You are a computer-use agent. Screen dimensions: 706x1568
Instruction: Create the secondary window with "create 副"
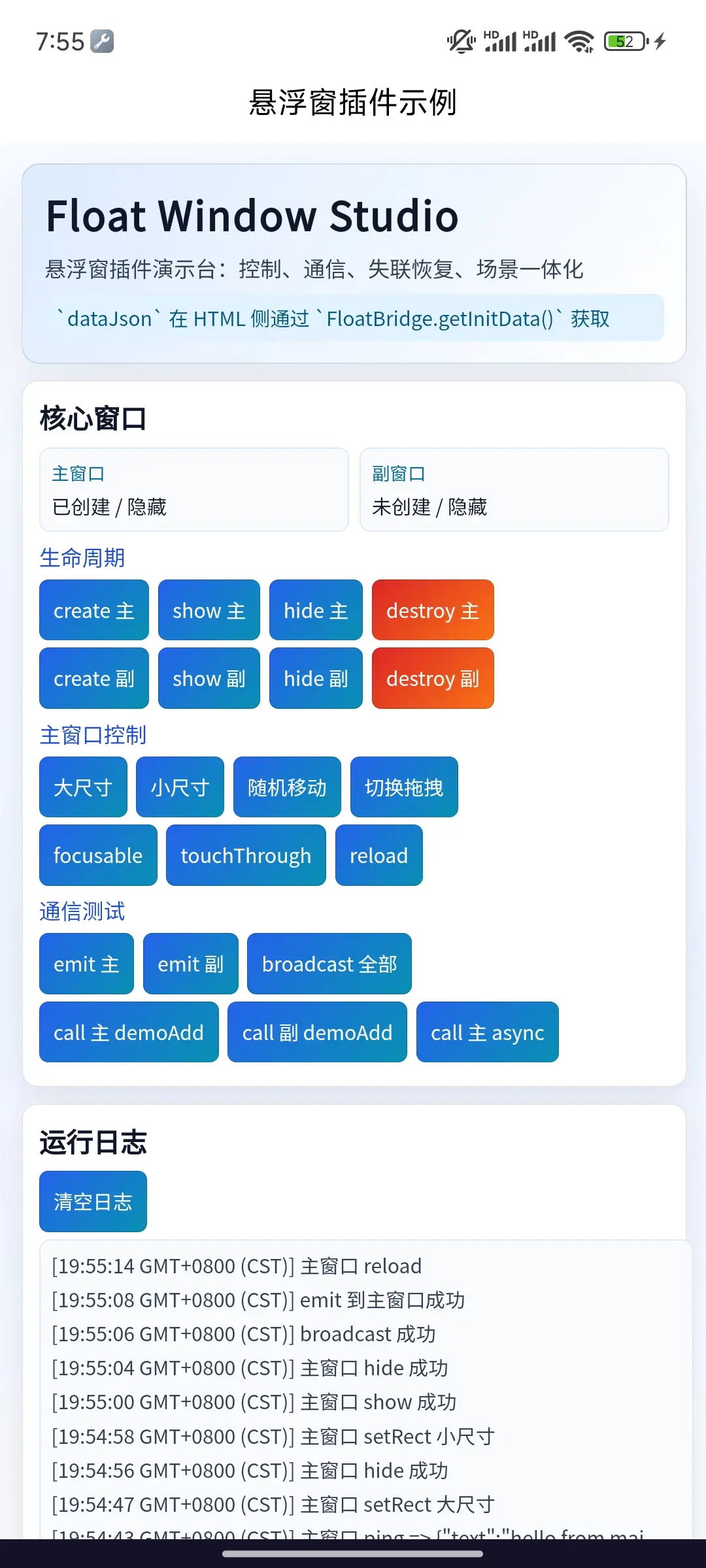click(x=93, y=678)
